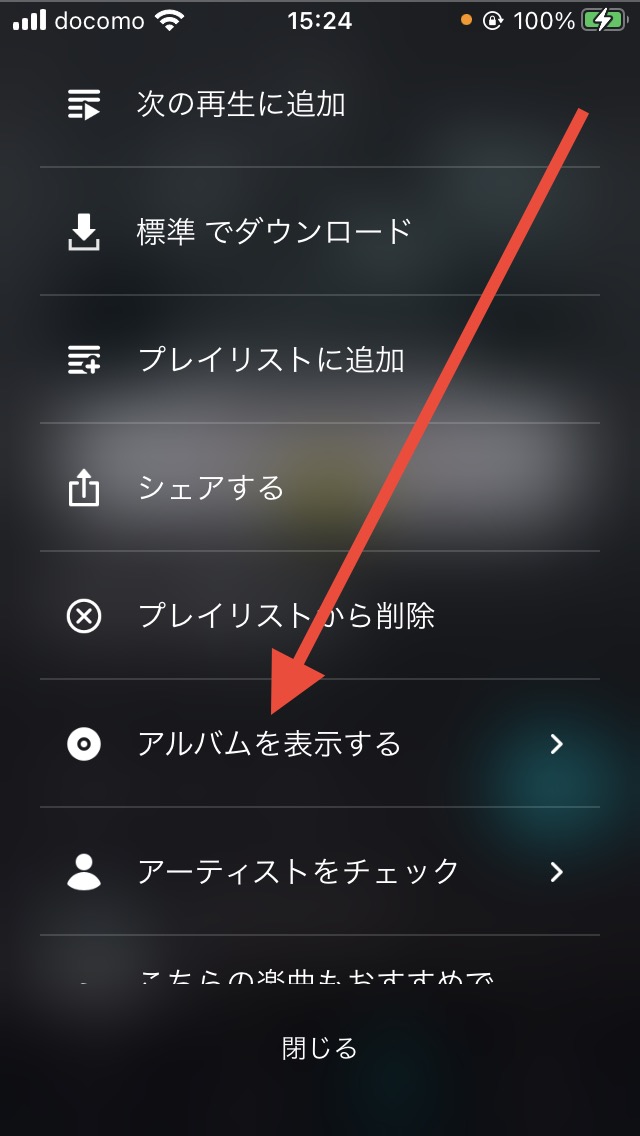
Task: Open the シェアする share option
Action: click(x=320, y=488)
